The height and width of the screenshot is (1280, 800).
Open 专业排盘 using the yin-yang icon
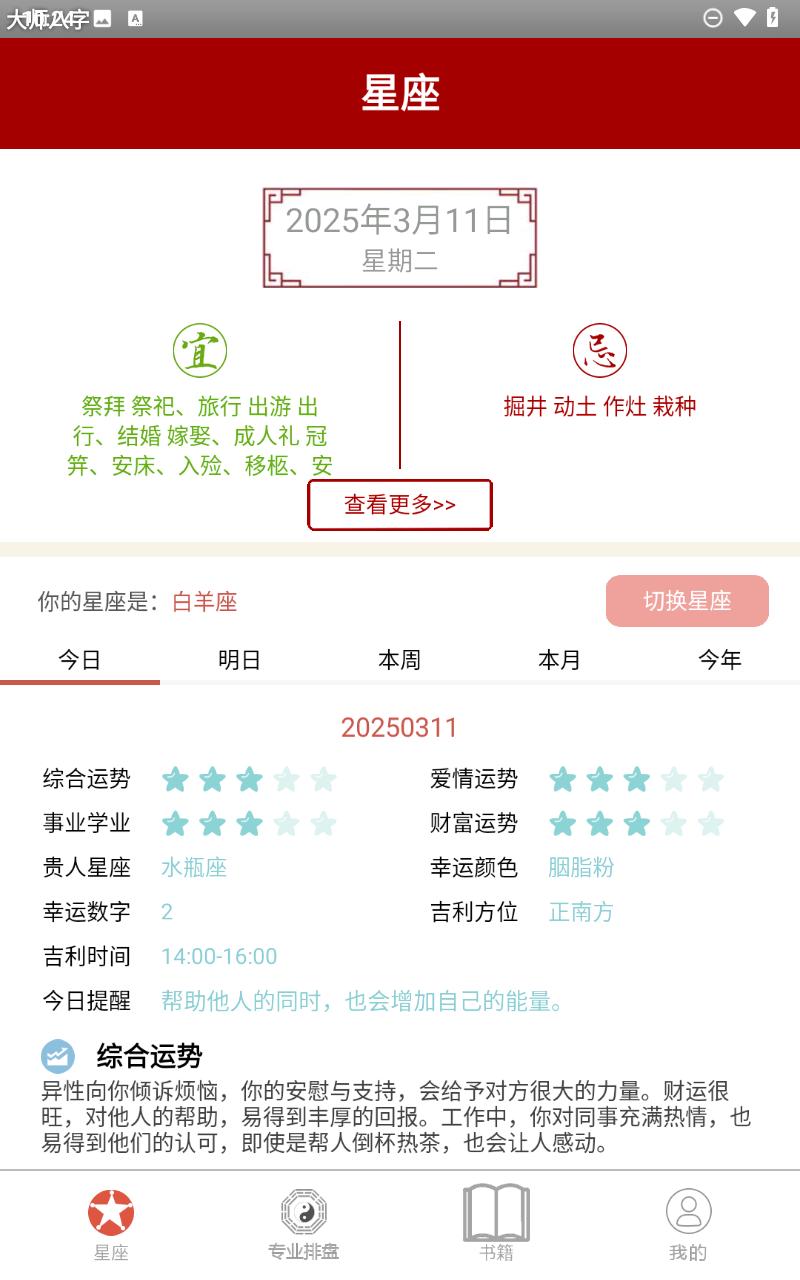(x=302, y=1210)
